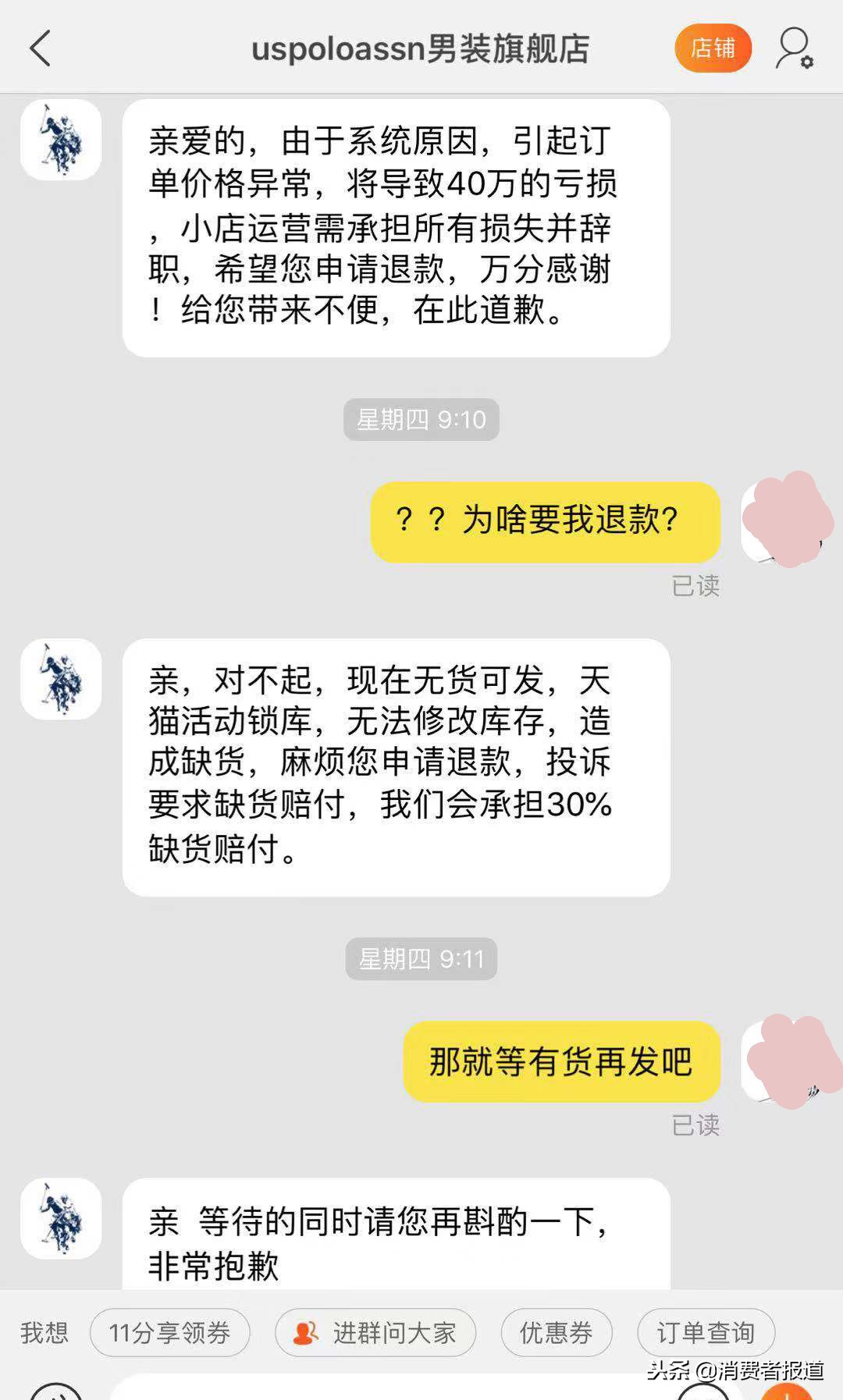Image resolution: width=843 pixels, height=1400 pixels.
Task: Tap the chat title uspoloassn男装旗舰店
Action: pyautogui.click(x=420, y=48)
